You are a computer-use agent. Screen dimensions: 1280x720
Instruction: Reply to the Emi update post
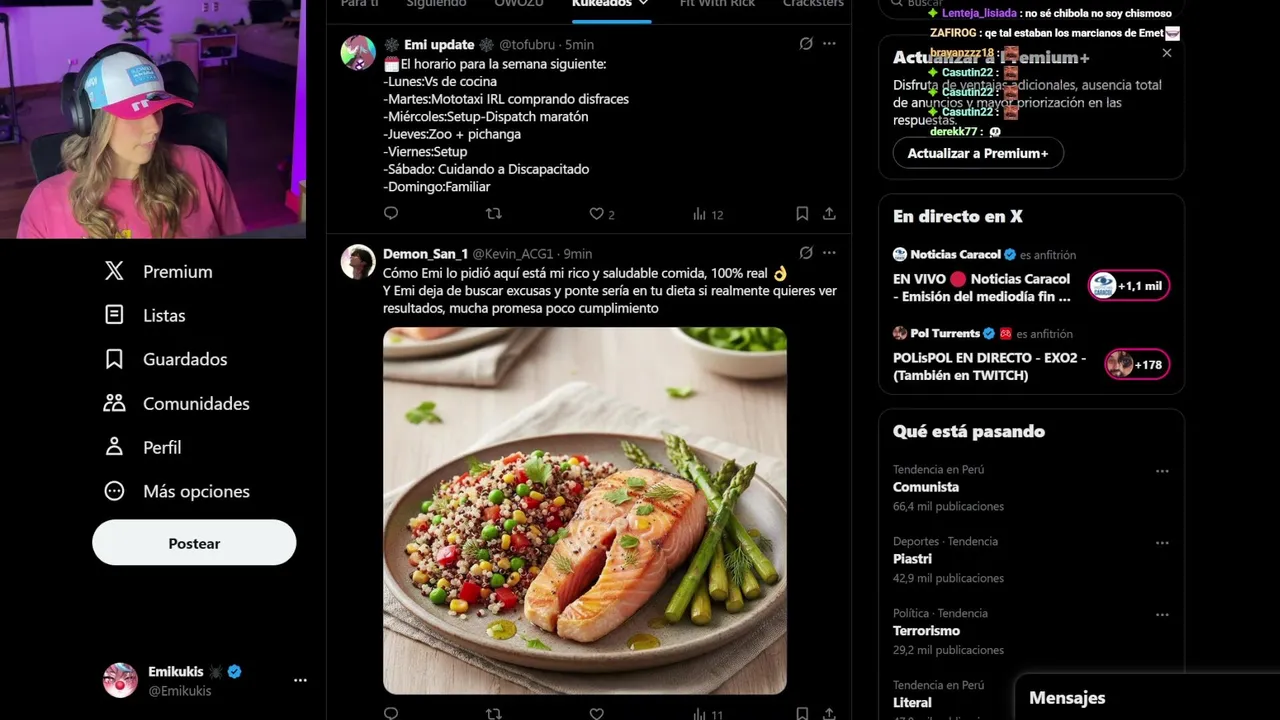click(x=391, y=214)
